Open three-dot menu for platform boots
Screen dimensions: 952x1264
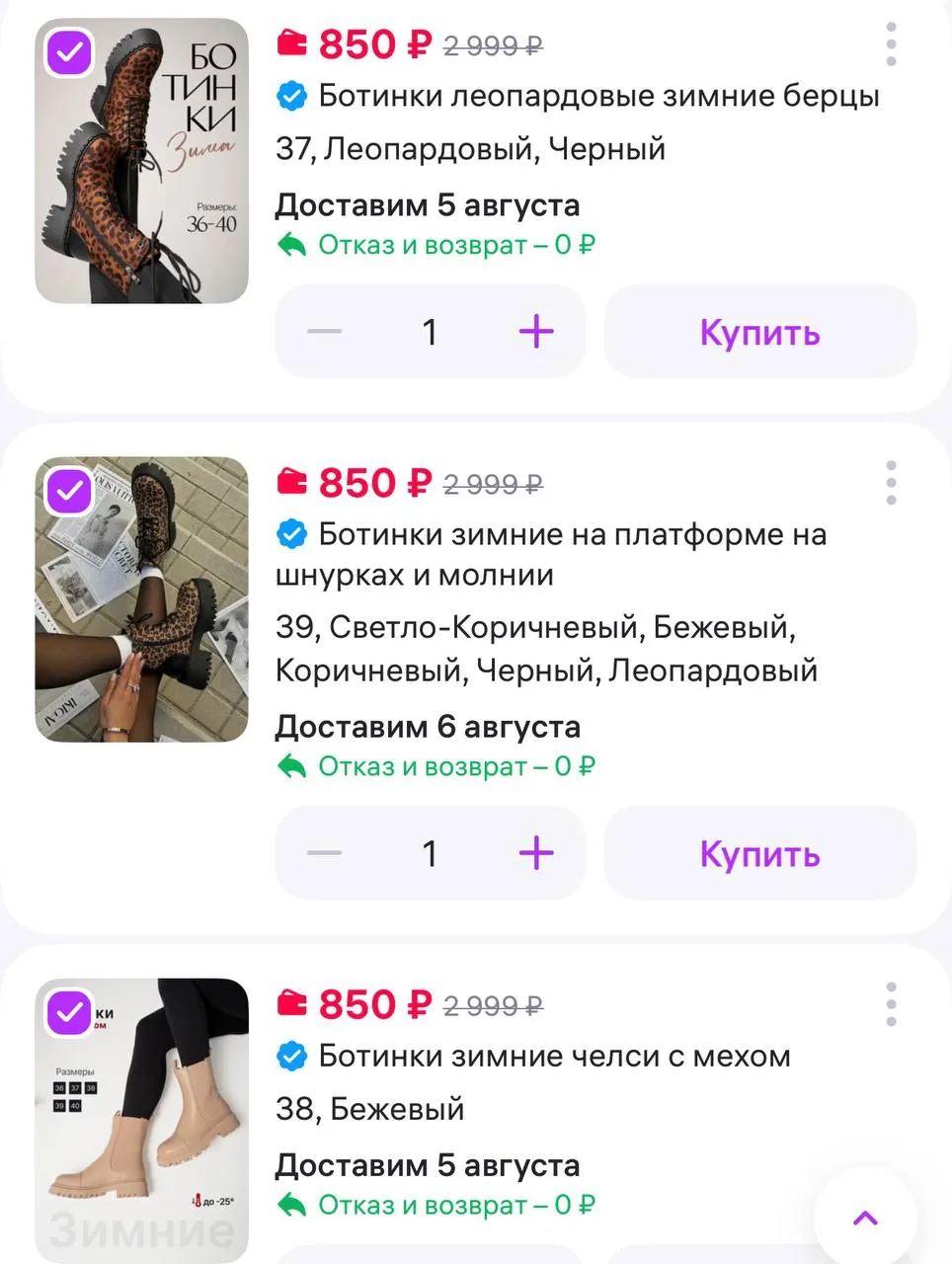click(x=891, y=483)
